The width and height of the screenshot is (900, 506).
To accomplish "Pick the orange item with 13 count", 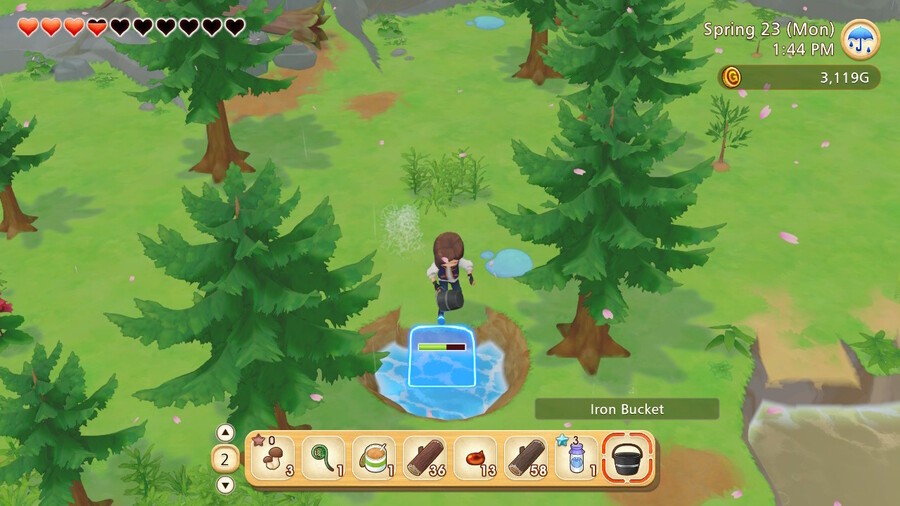I will pyautogui.click(x=476, y=458).
